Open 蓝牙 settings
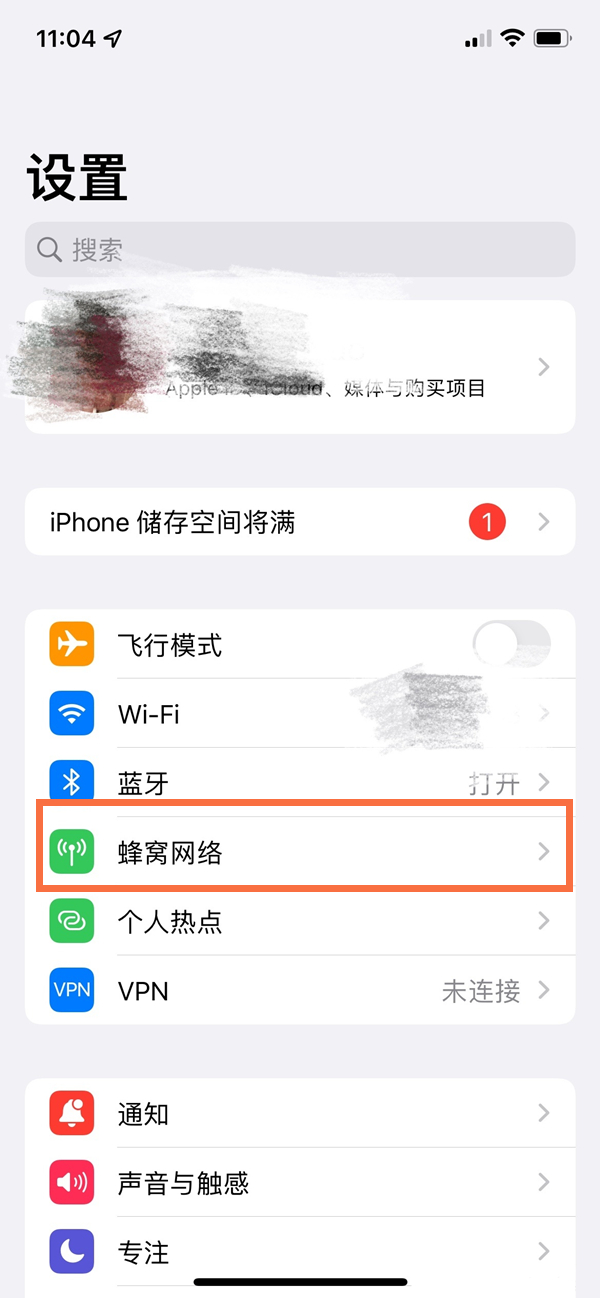Image resolution: width=600 pixels, height=1298 pixels. tap(300, 782)
